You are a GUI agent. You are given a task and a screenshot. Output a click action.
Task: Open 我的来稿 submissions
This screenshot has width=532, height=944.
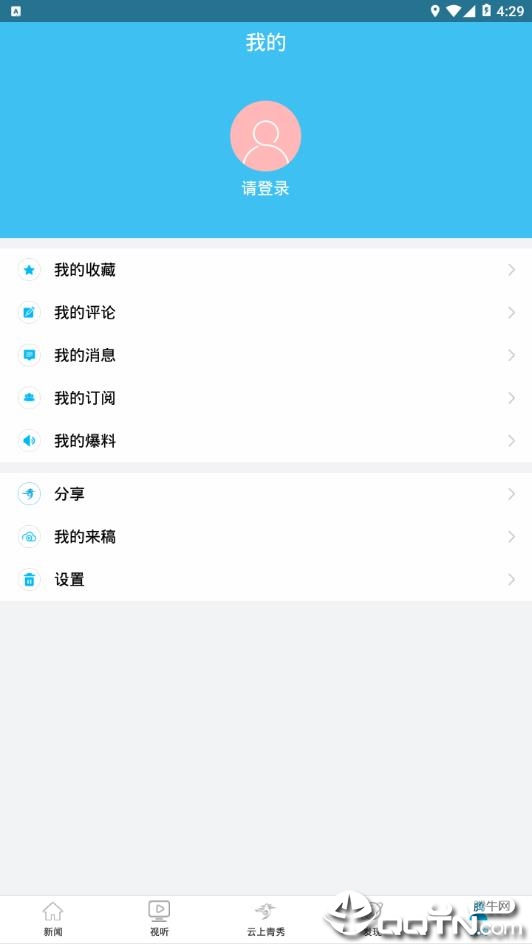click(266, 537)
